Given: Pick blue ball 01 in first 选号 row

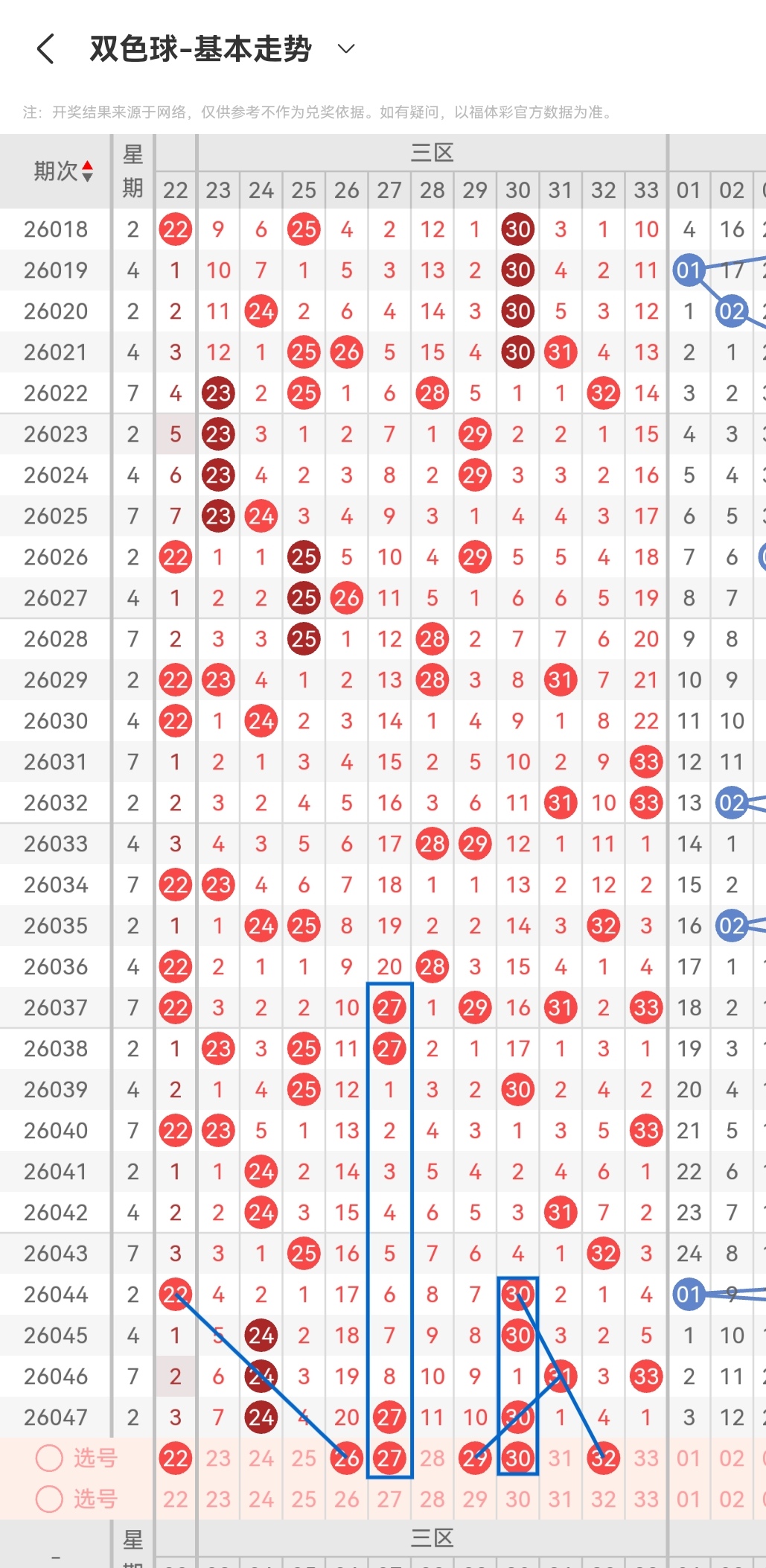Looking at the screenshot, I should click(689, 1458).
